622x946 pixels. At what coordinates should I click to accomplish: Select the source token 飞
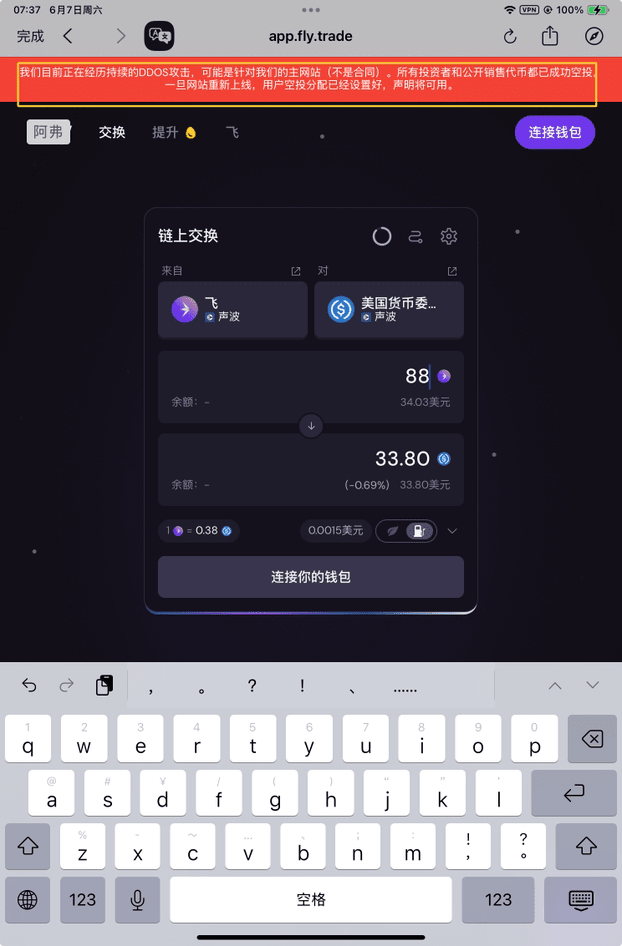232,309
